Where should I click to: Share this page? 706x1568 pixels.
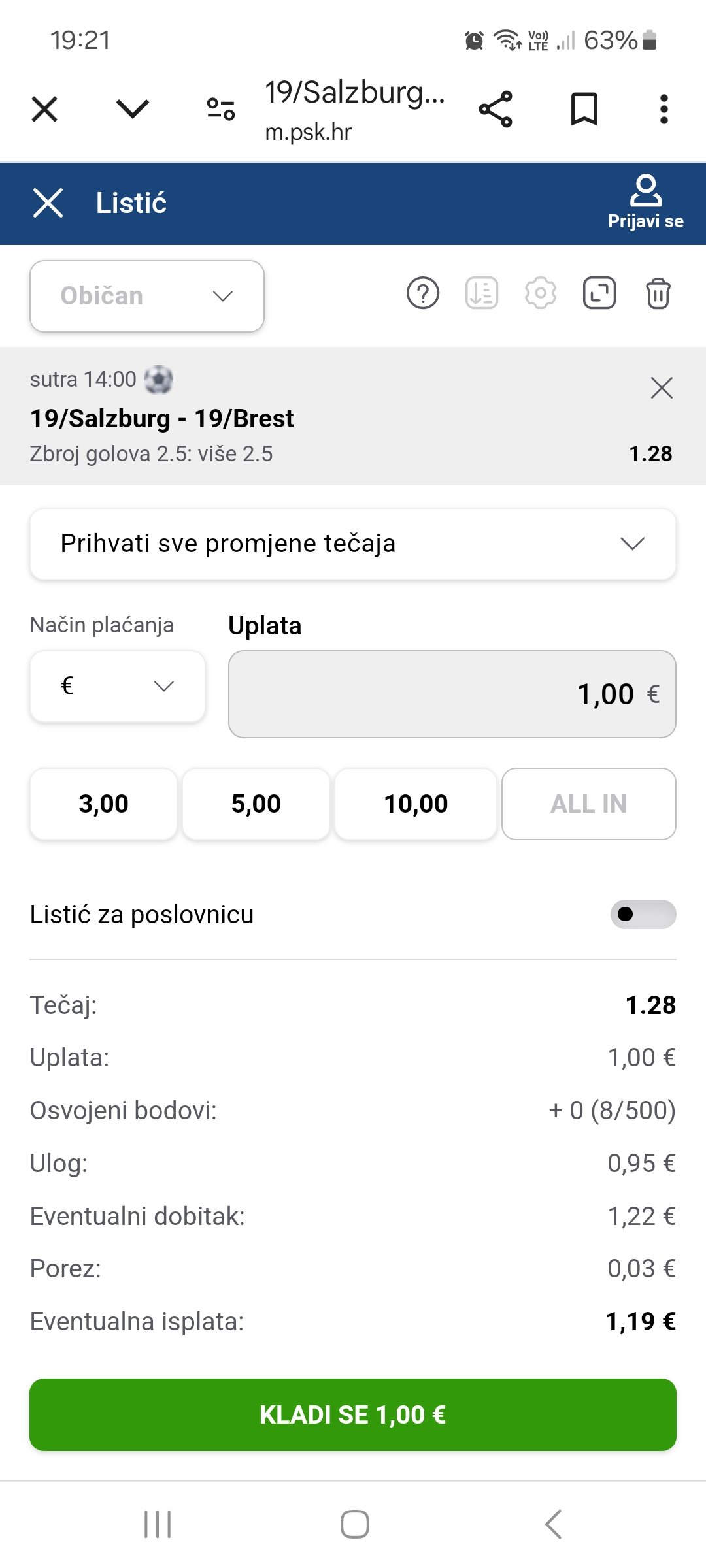[x=496, y=109]
